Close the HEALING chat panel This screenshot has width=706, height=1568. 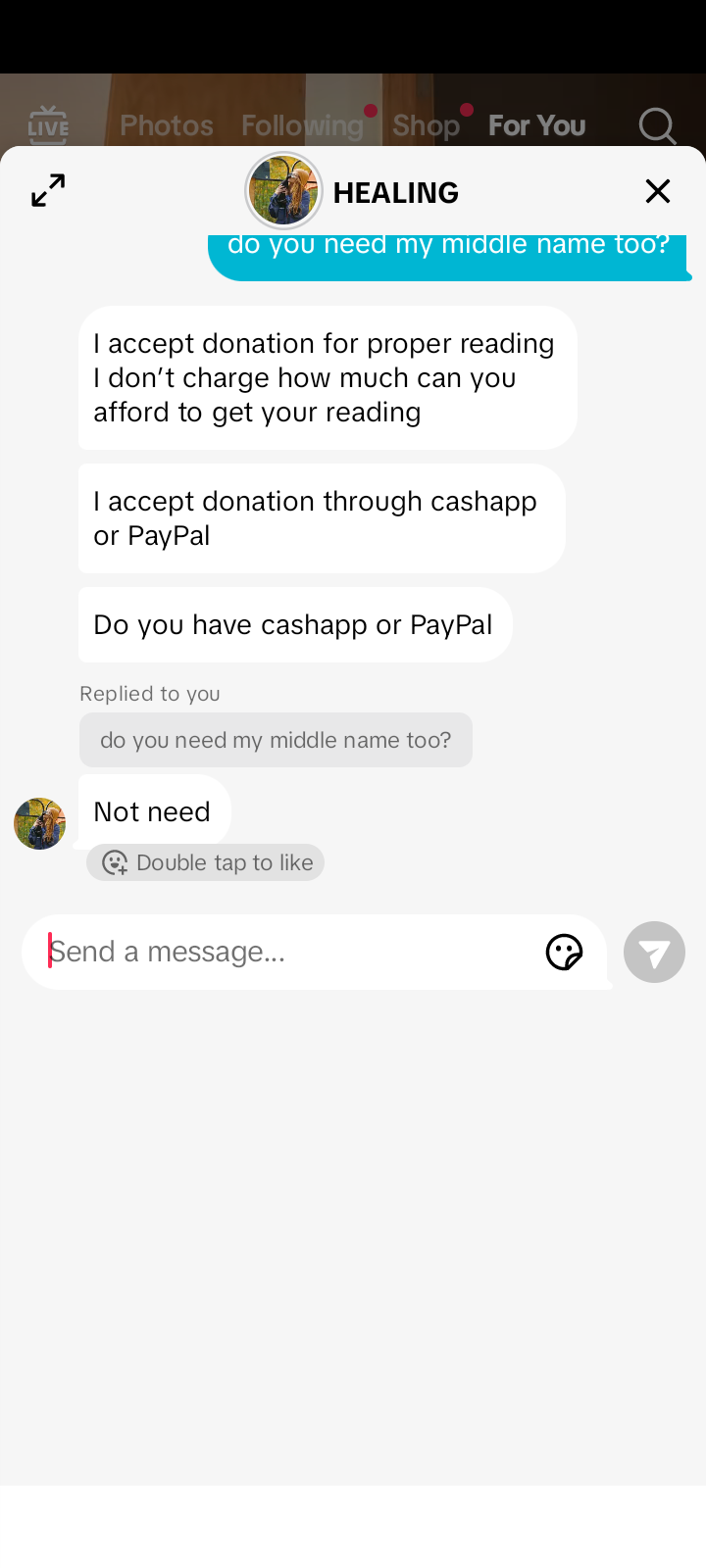[x=658, y=191]
